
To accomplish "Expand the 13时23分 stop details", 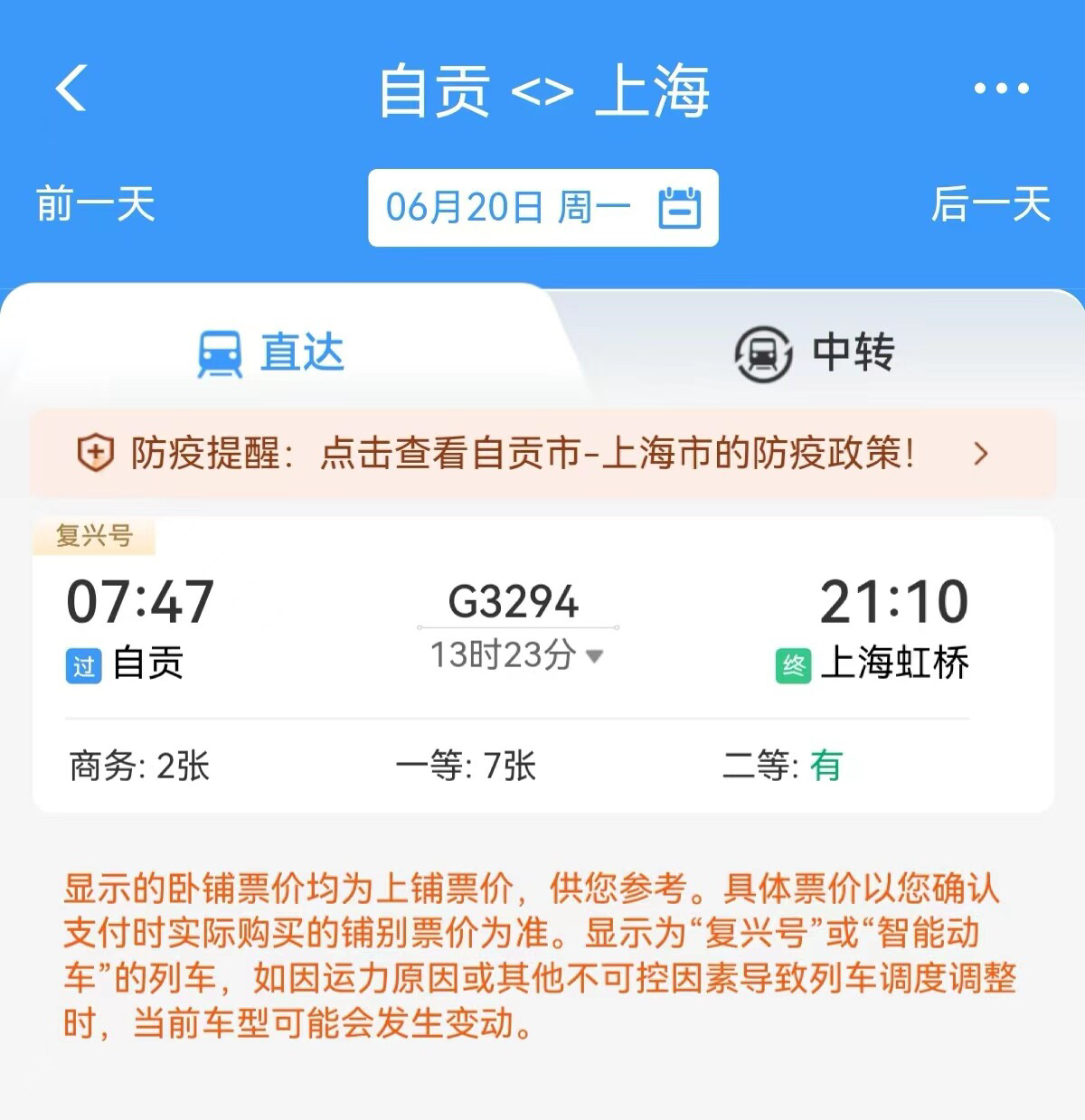I will coord(517,655).
